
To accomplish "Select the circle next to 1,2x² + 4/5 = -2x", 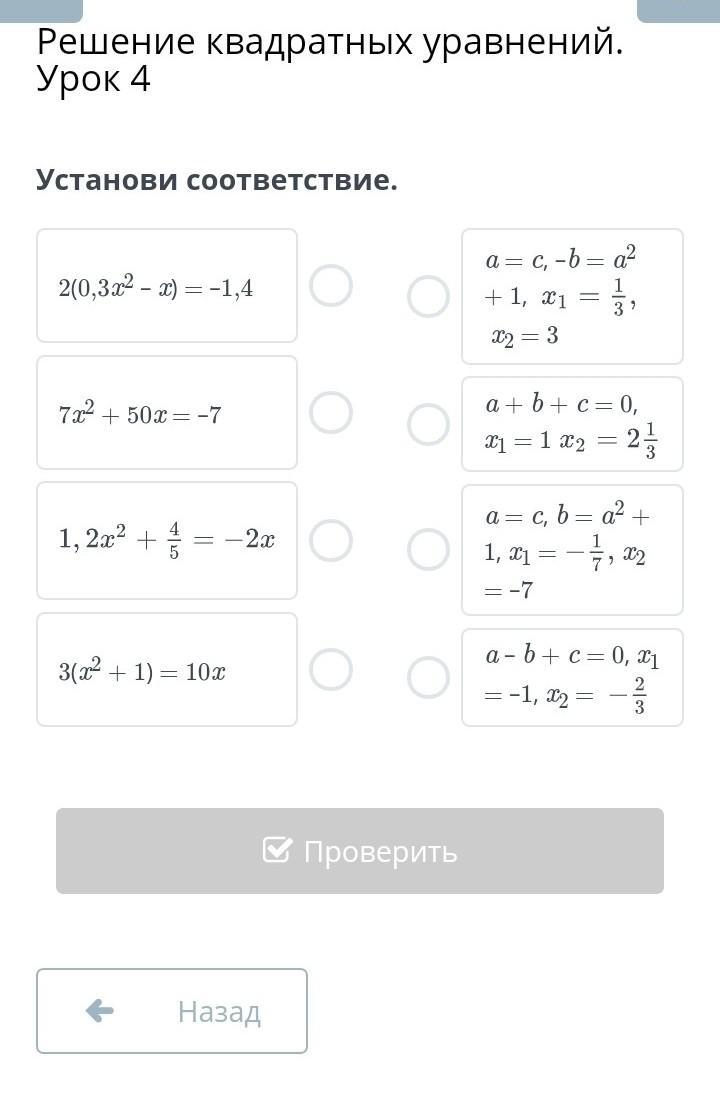I will point(331,540).
